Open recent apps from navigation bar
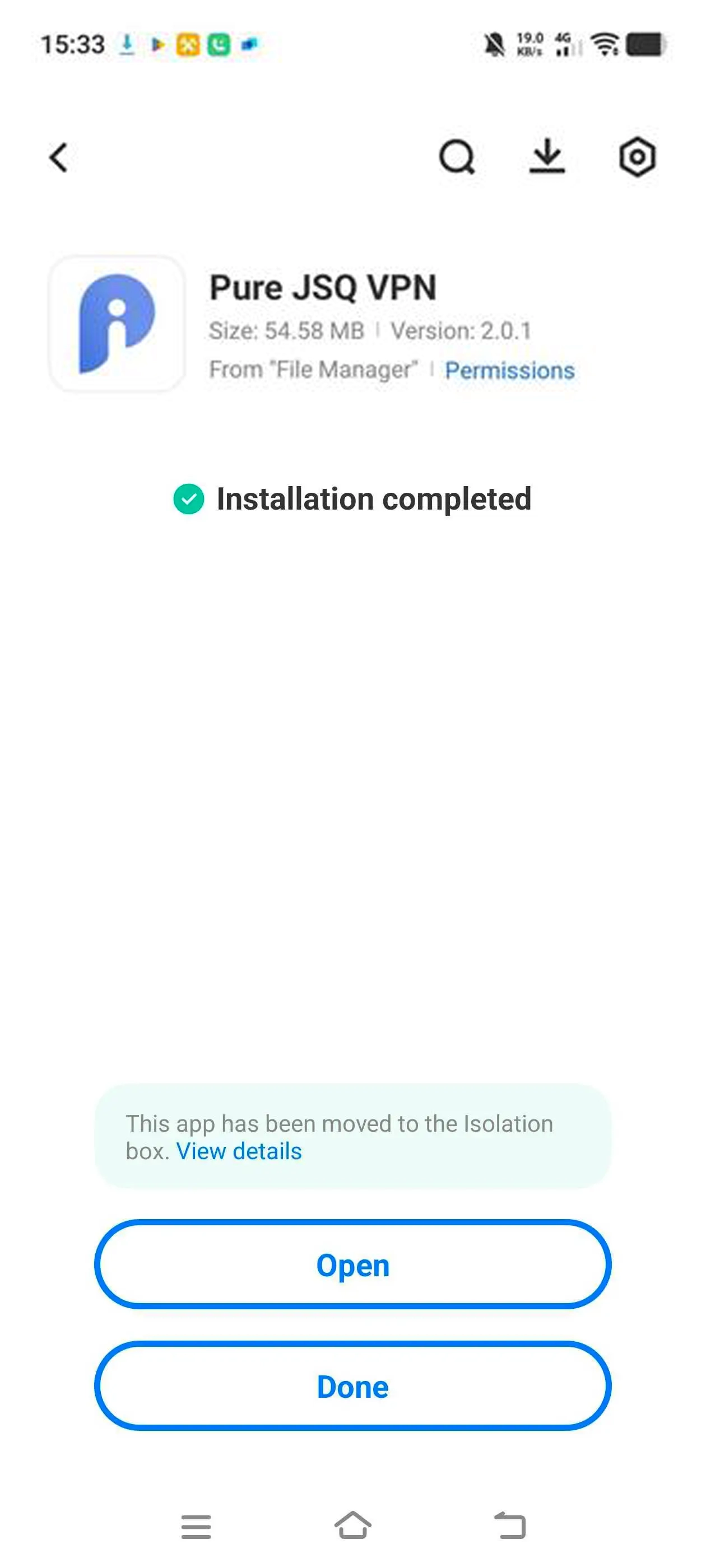 point(196,1527)
